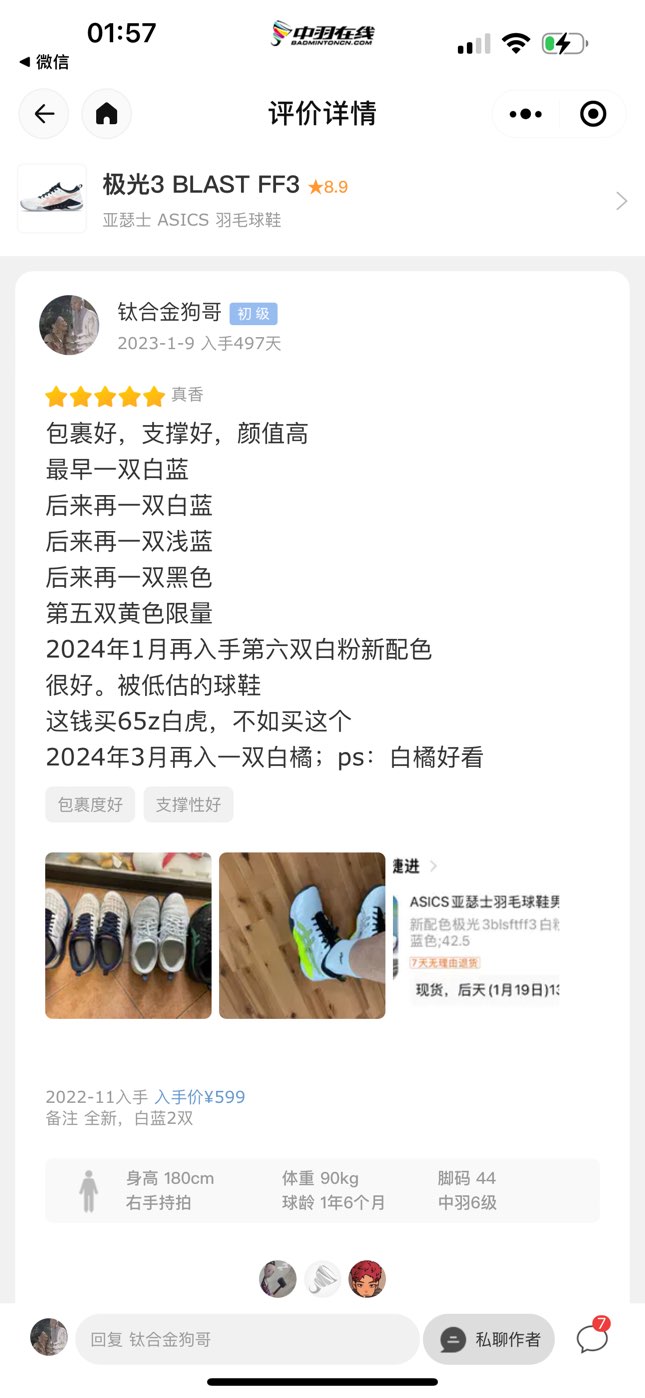Tap 私聊作者 to message author
645x1398 pixels.
tap(489, 1339)
